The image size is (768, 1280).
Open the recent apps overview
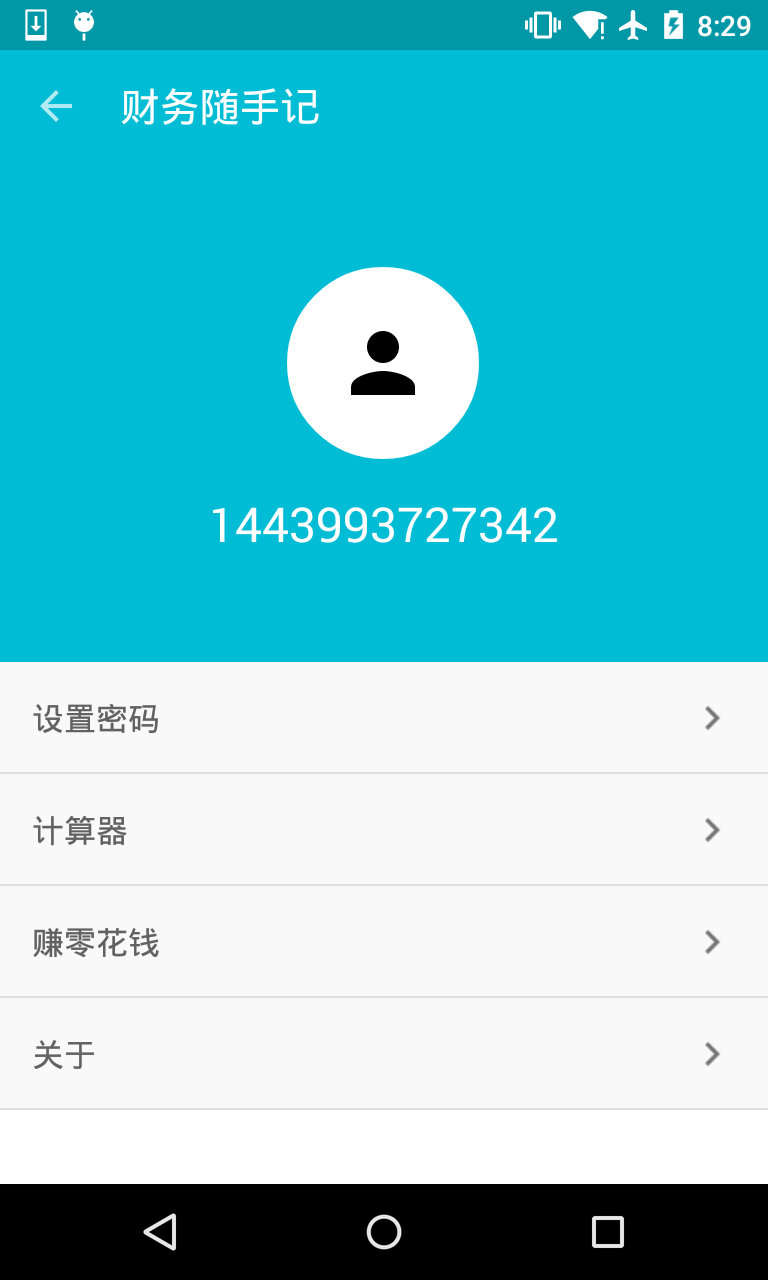click(x=607, y=1232)
